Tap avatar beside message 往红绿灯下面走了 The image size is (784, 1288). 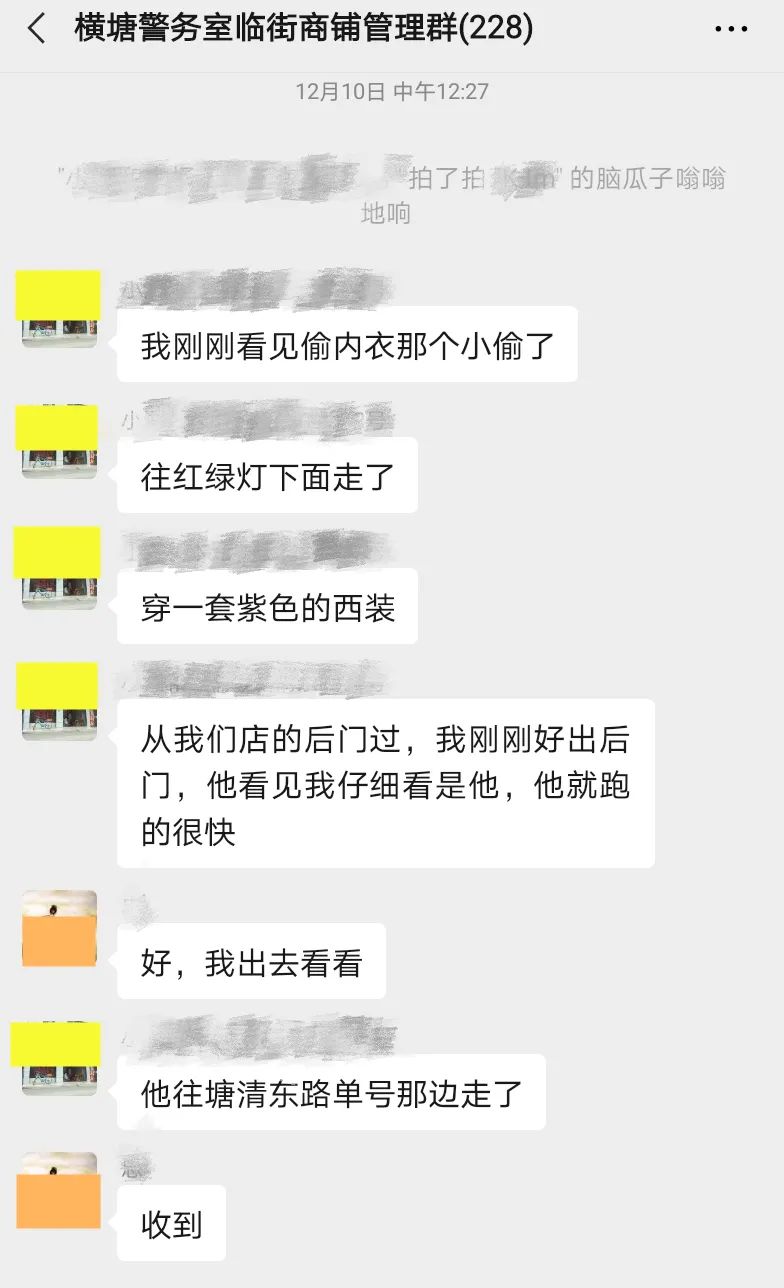[x=59, y=442]
